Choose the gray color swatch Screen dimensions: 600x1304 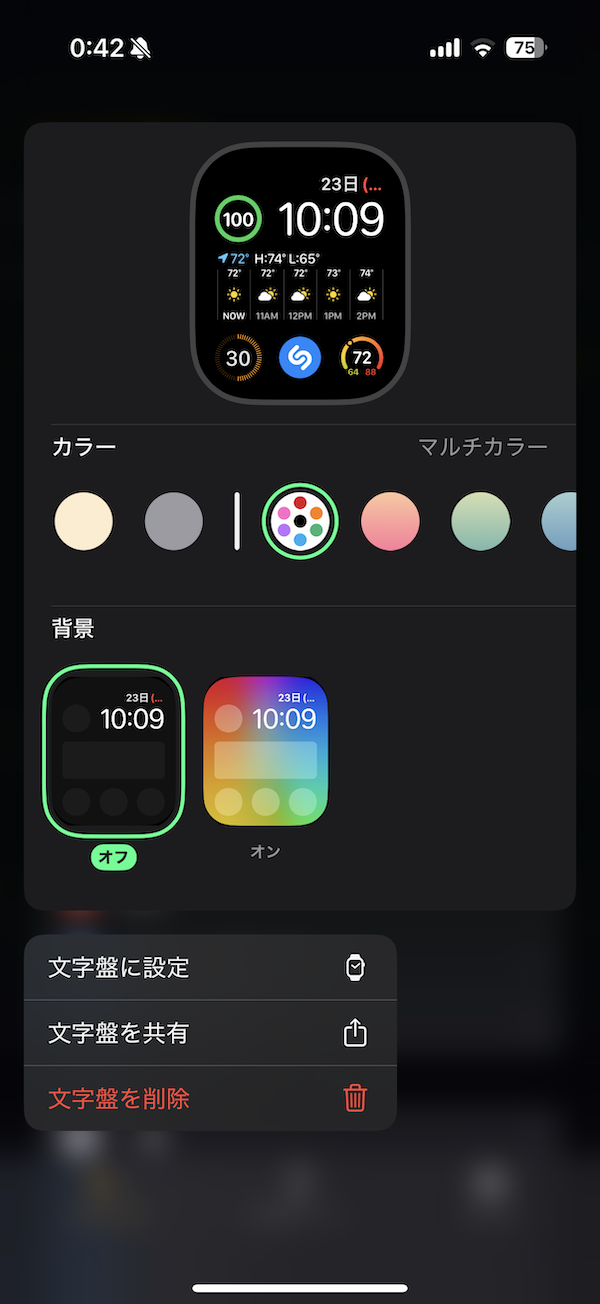(174, 522)
